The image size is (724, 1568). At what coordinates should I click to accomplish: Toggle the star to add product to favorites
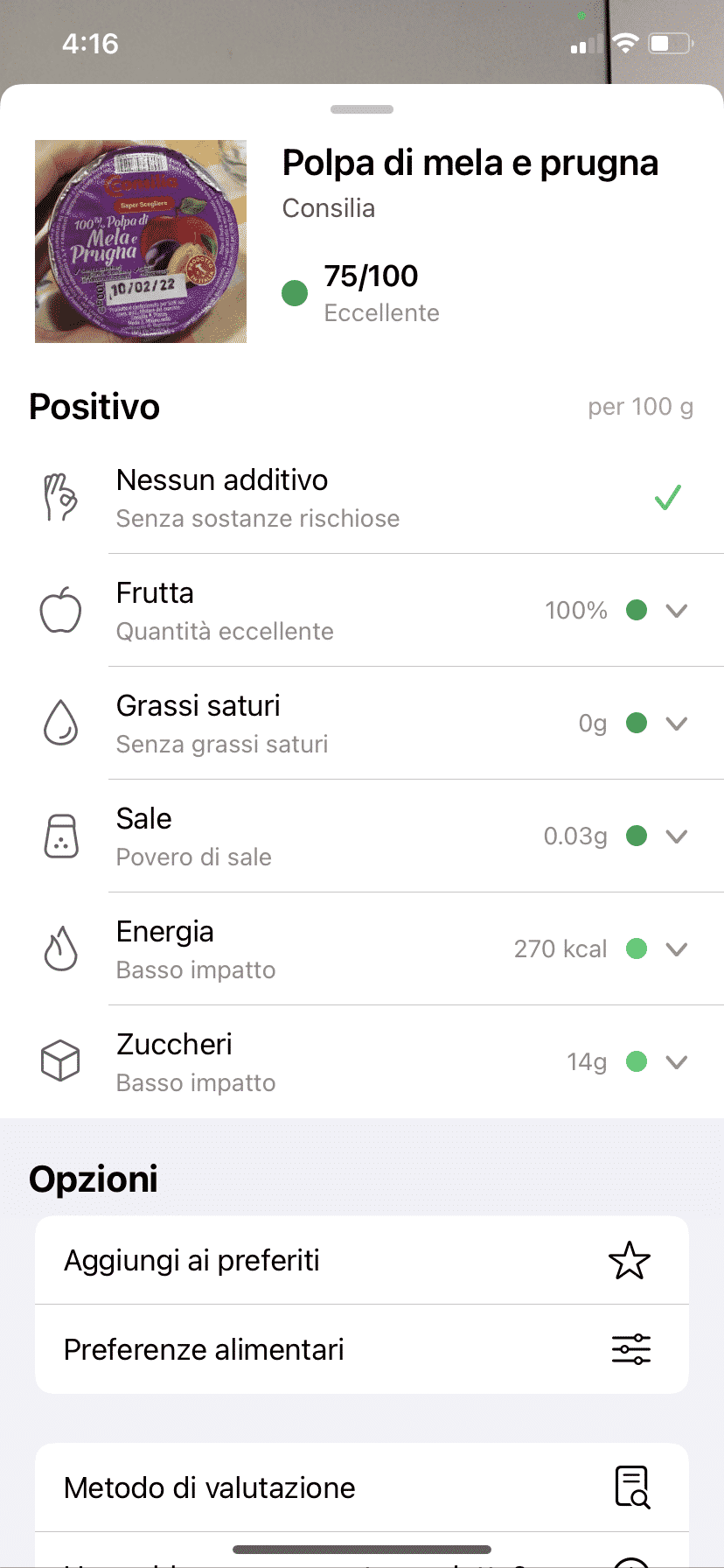coord(630,1260)
